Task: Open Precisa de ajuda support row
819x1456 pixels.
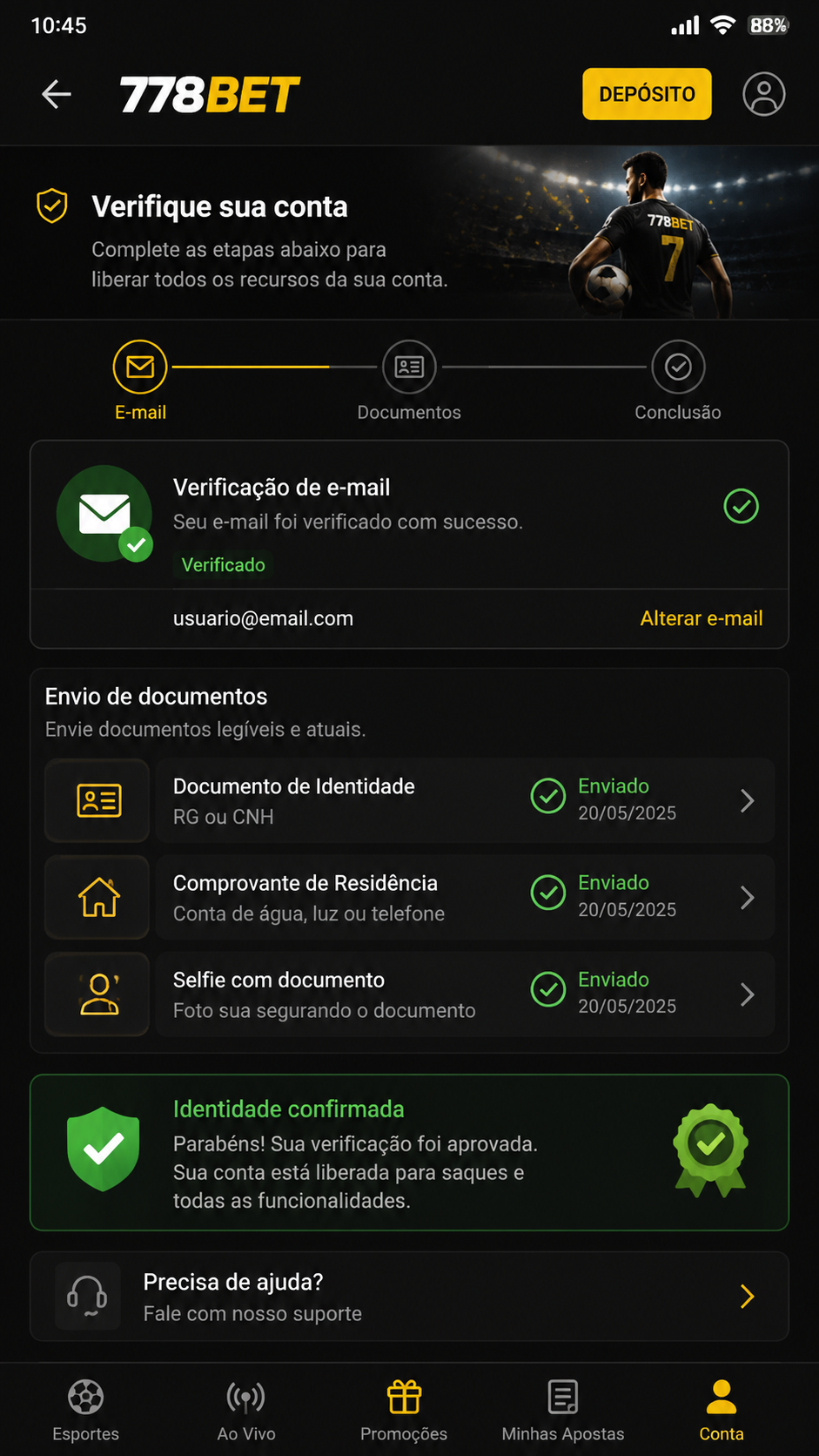Action: click(x=409, y=1297)
